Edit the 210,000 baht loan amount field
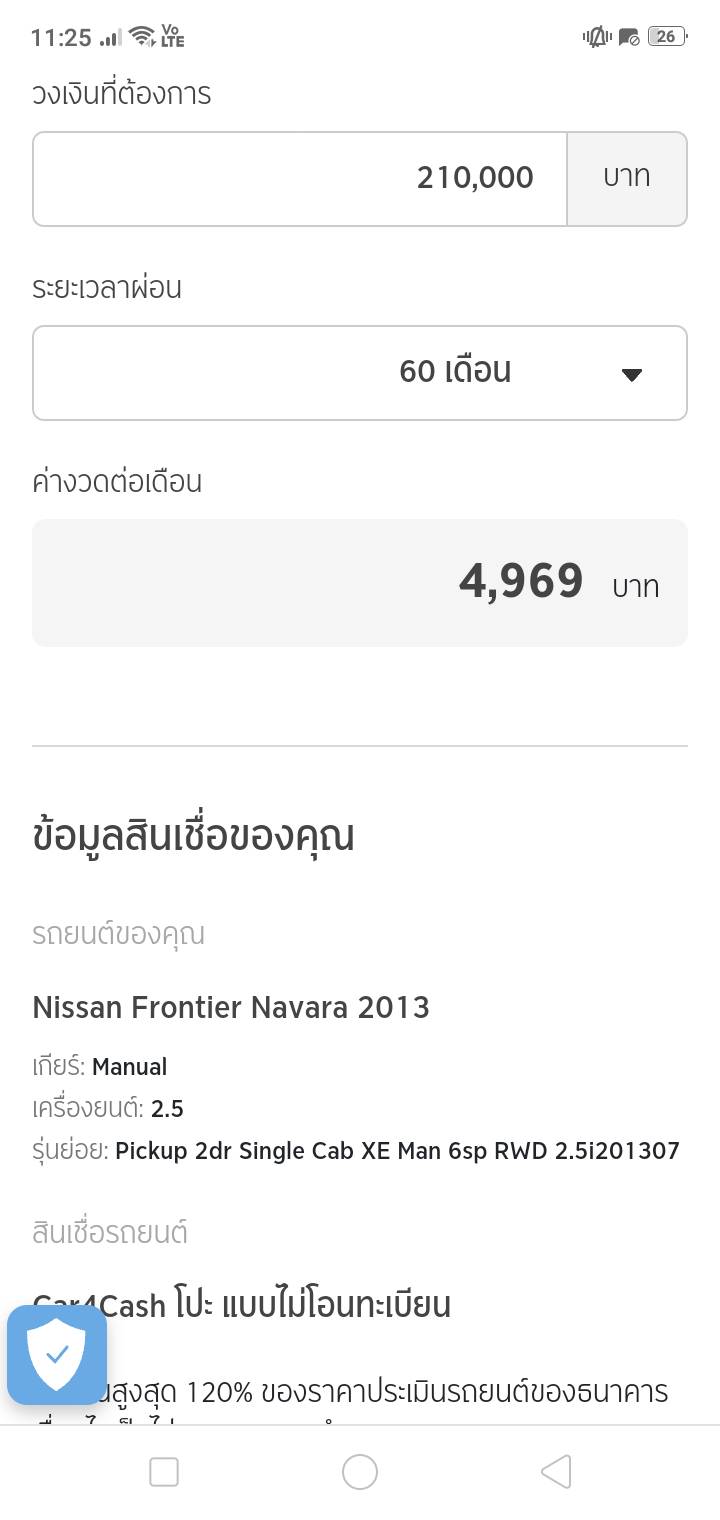The image size is (720, 1520). [x=300, y=179]
